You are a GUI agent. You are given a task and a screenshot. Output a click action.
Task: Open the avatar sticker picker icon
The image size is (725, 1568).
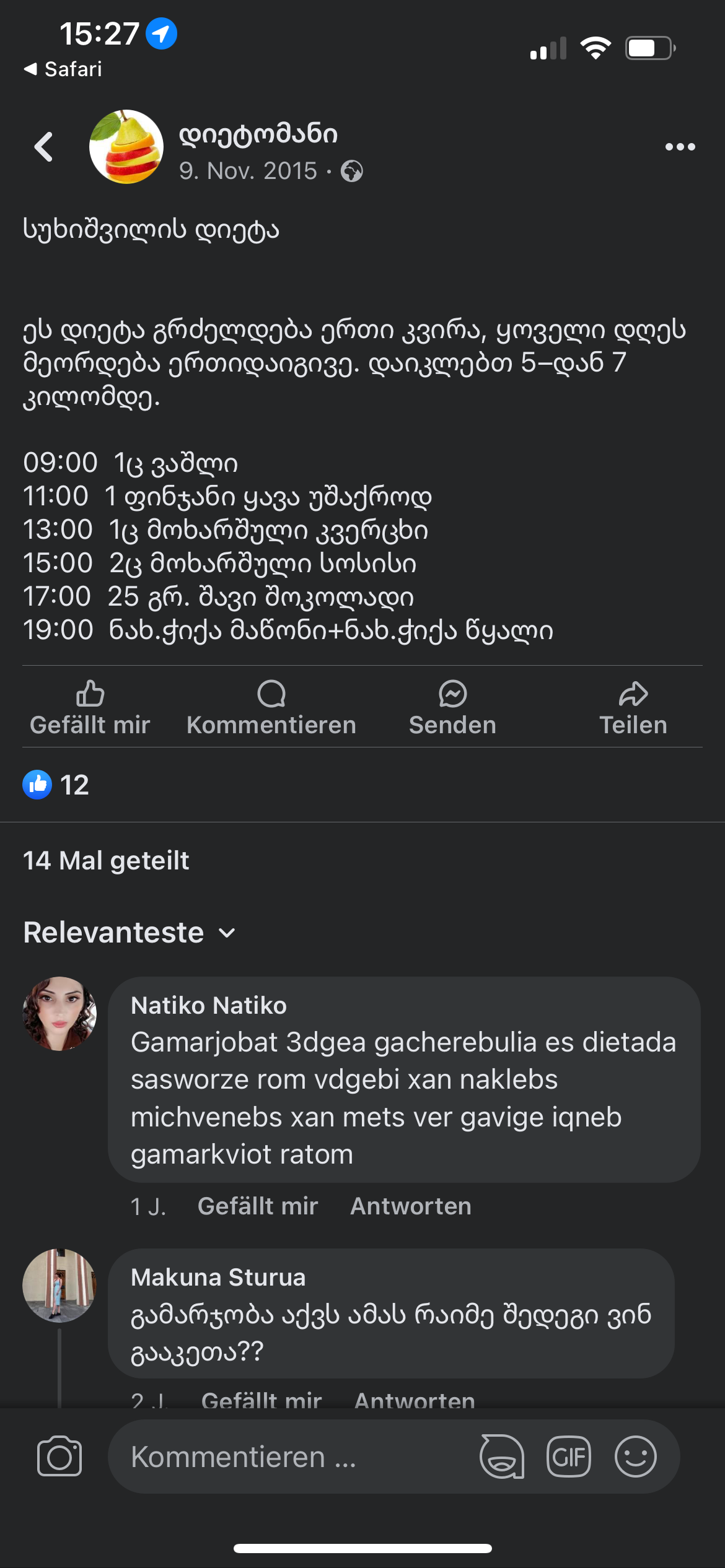point(502,1457)
